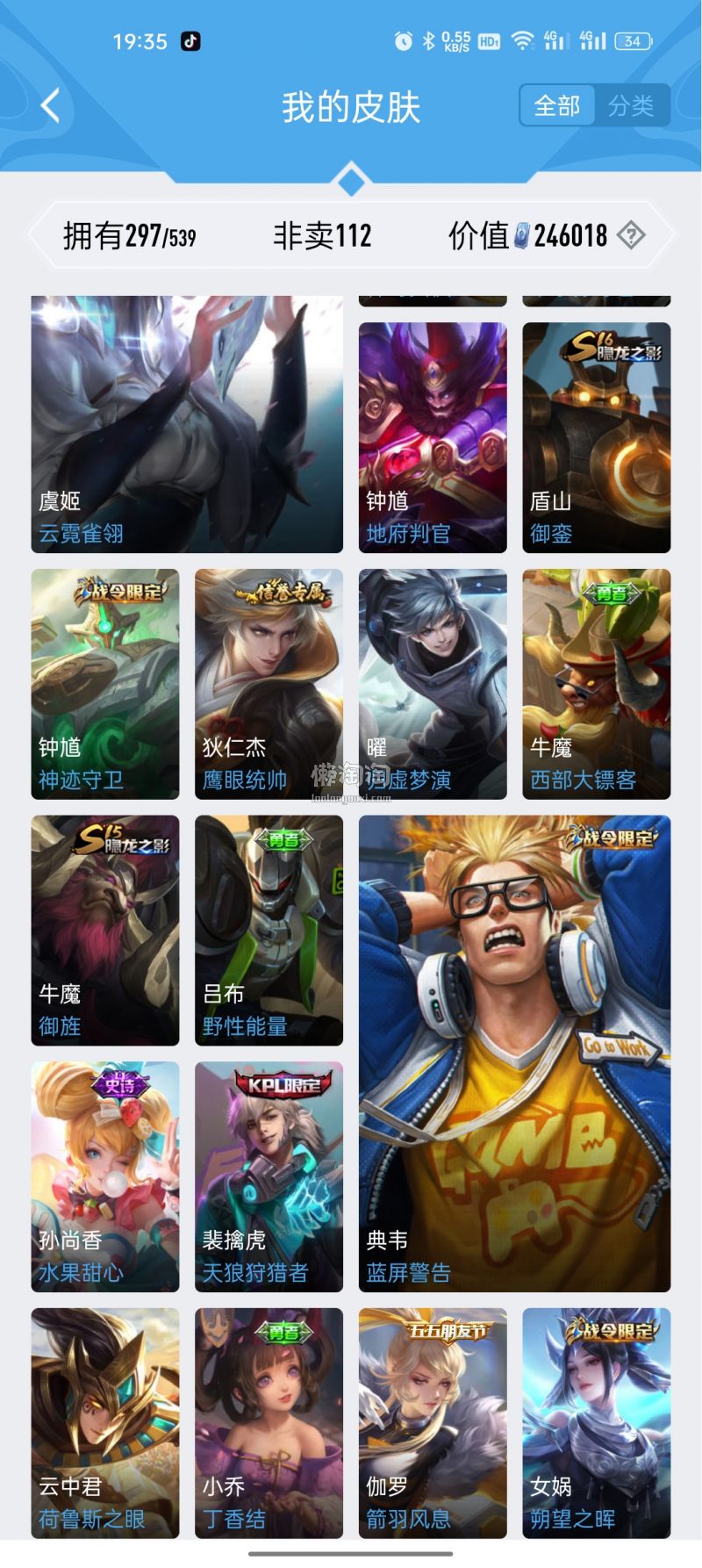Image resolution: width=702 pixels, height=1568 pixels.
Task: Open the 价值 help question icon
Action: click(x=631, y=235)
